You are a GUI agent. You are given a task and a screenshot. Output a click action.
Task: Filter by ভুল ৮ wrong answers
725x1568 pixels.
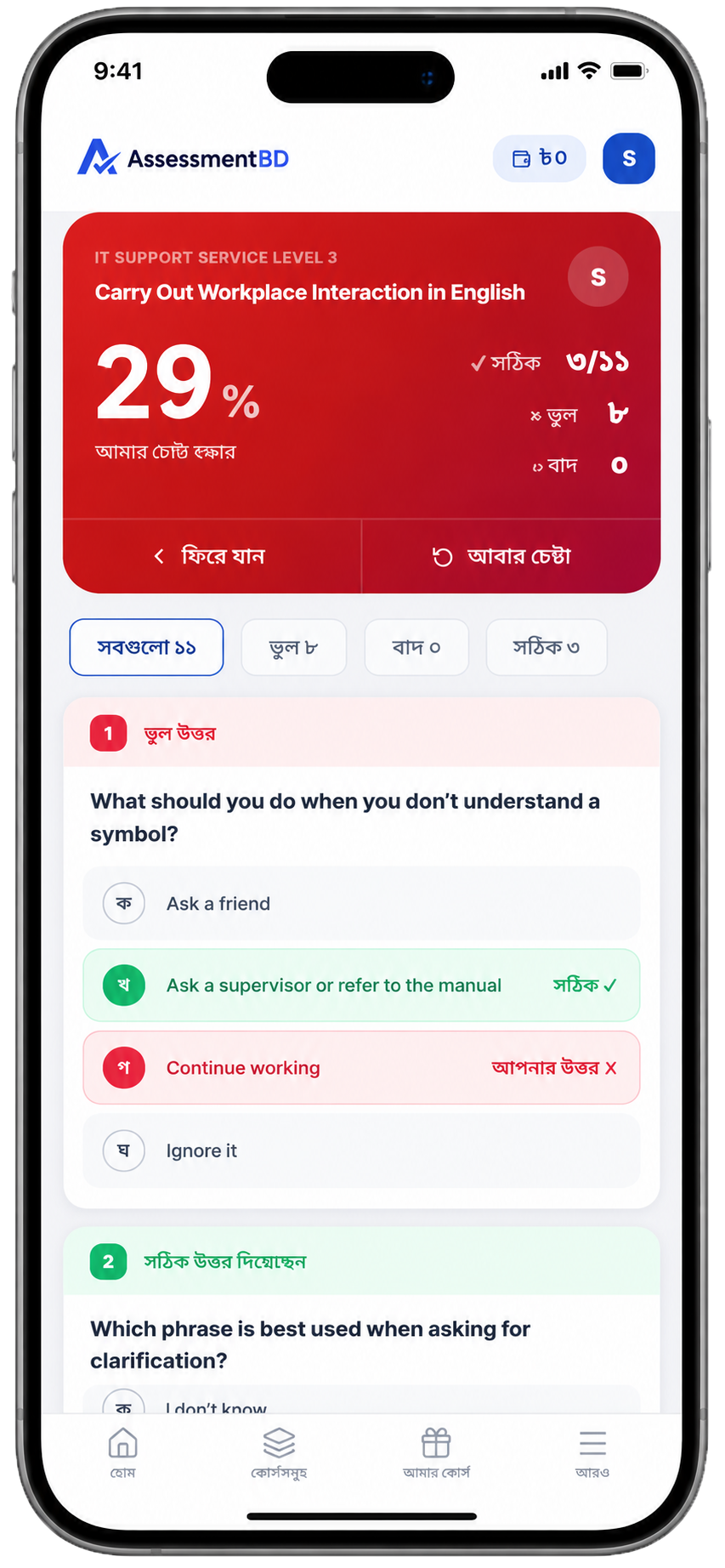[294, 647]
